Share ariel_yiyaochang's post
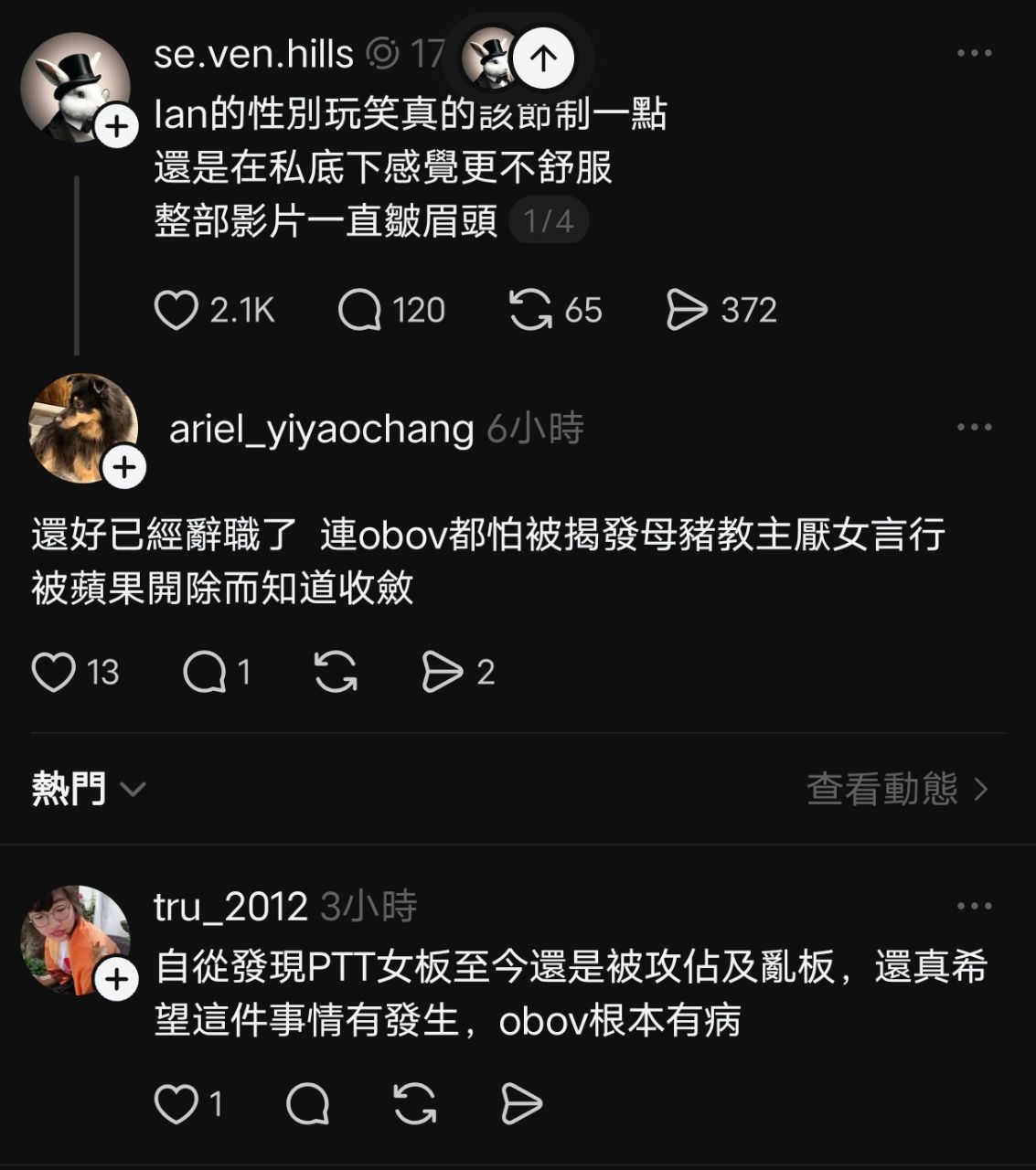The width and height of the screenshot is (1036, 1170). point(443,673)
